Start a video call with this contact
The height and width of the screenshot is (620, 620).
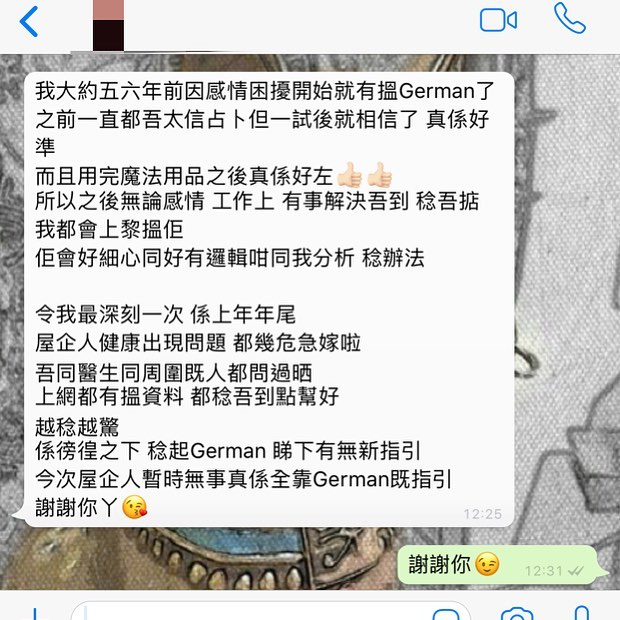tap(498, 20)
